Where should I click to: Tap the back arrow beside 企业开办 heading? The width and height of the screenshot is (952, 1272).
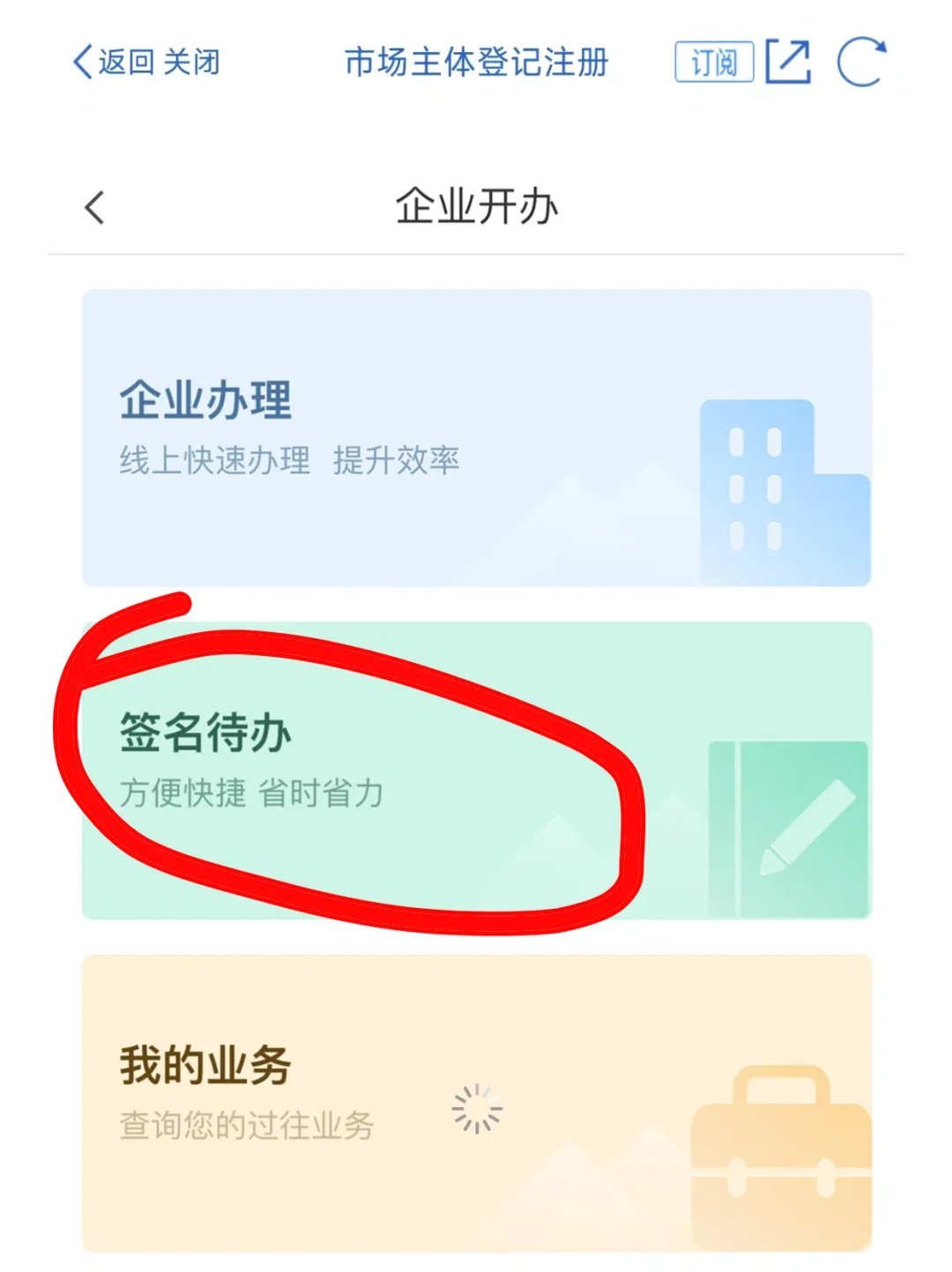pyautogui.click(x=93, y=205)
